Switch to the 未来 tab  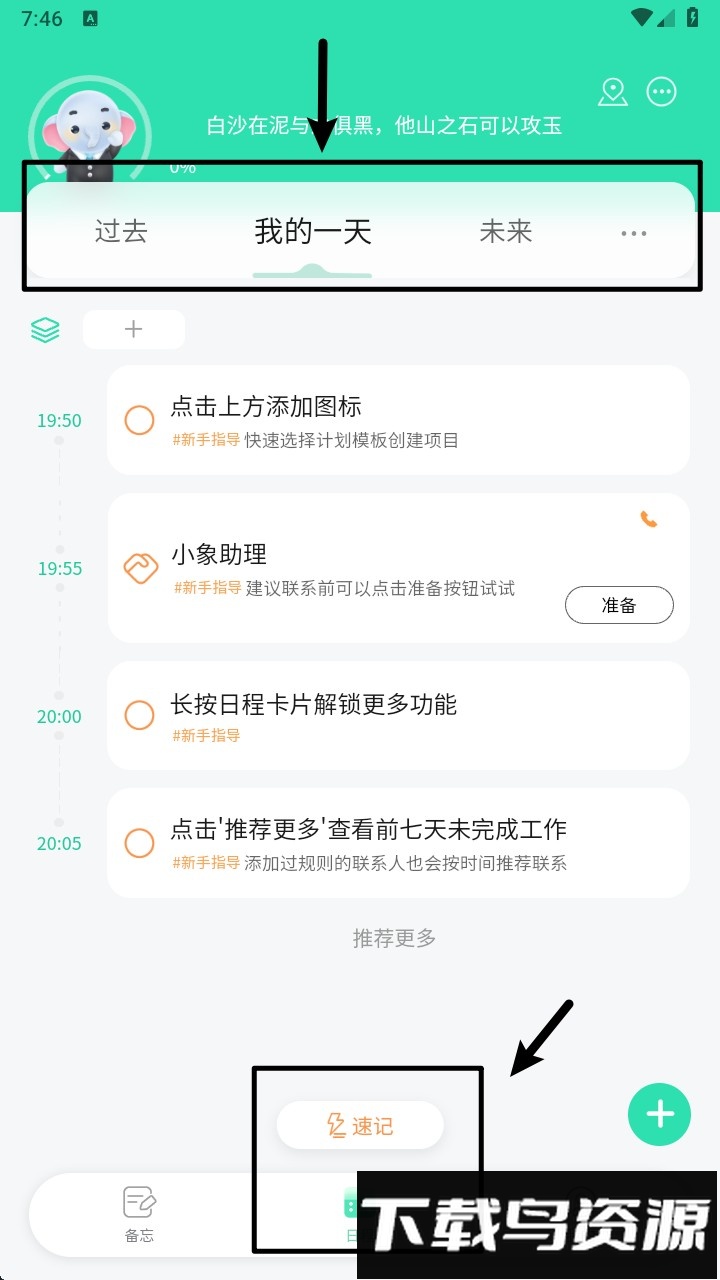click(x=505, y=232)
